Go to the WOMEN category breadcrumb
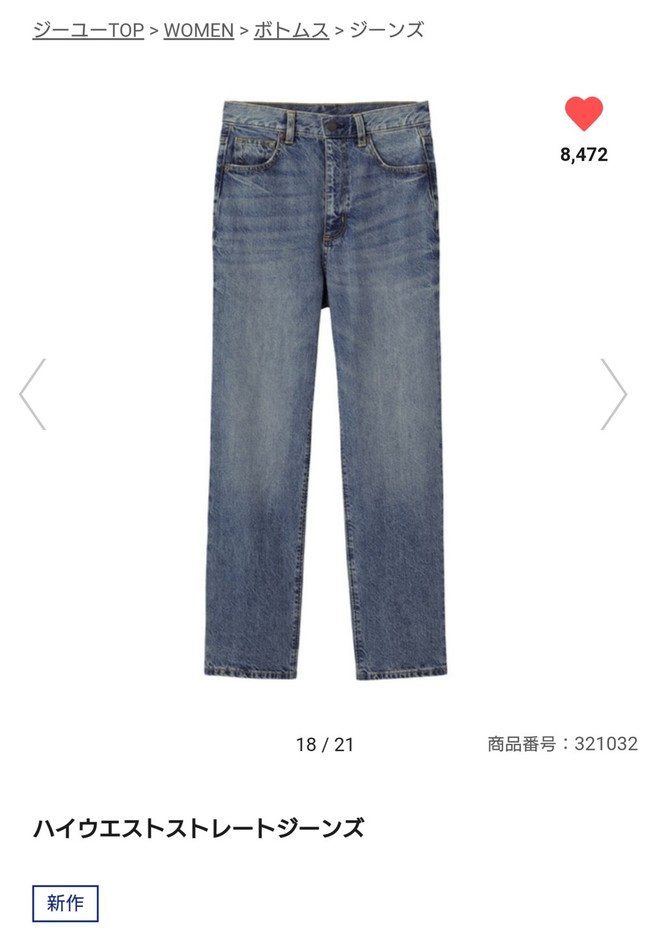The width and height of the screenshot is (650, 946). pos(198,30)
